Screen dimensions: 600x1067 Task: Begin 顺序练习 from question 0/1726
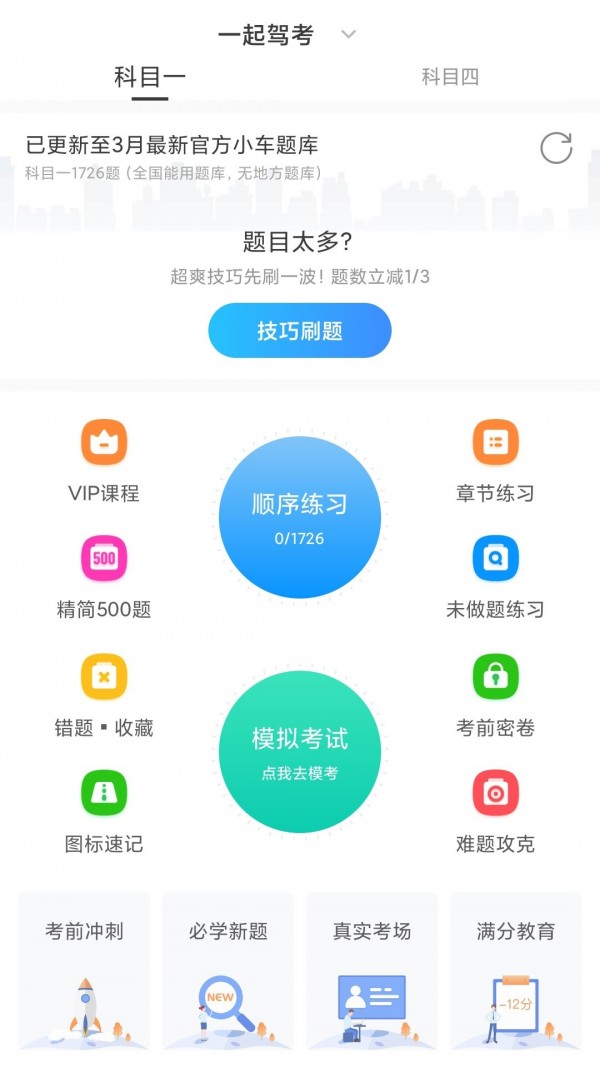[x=299, y=517]
